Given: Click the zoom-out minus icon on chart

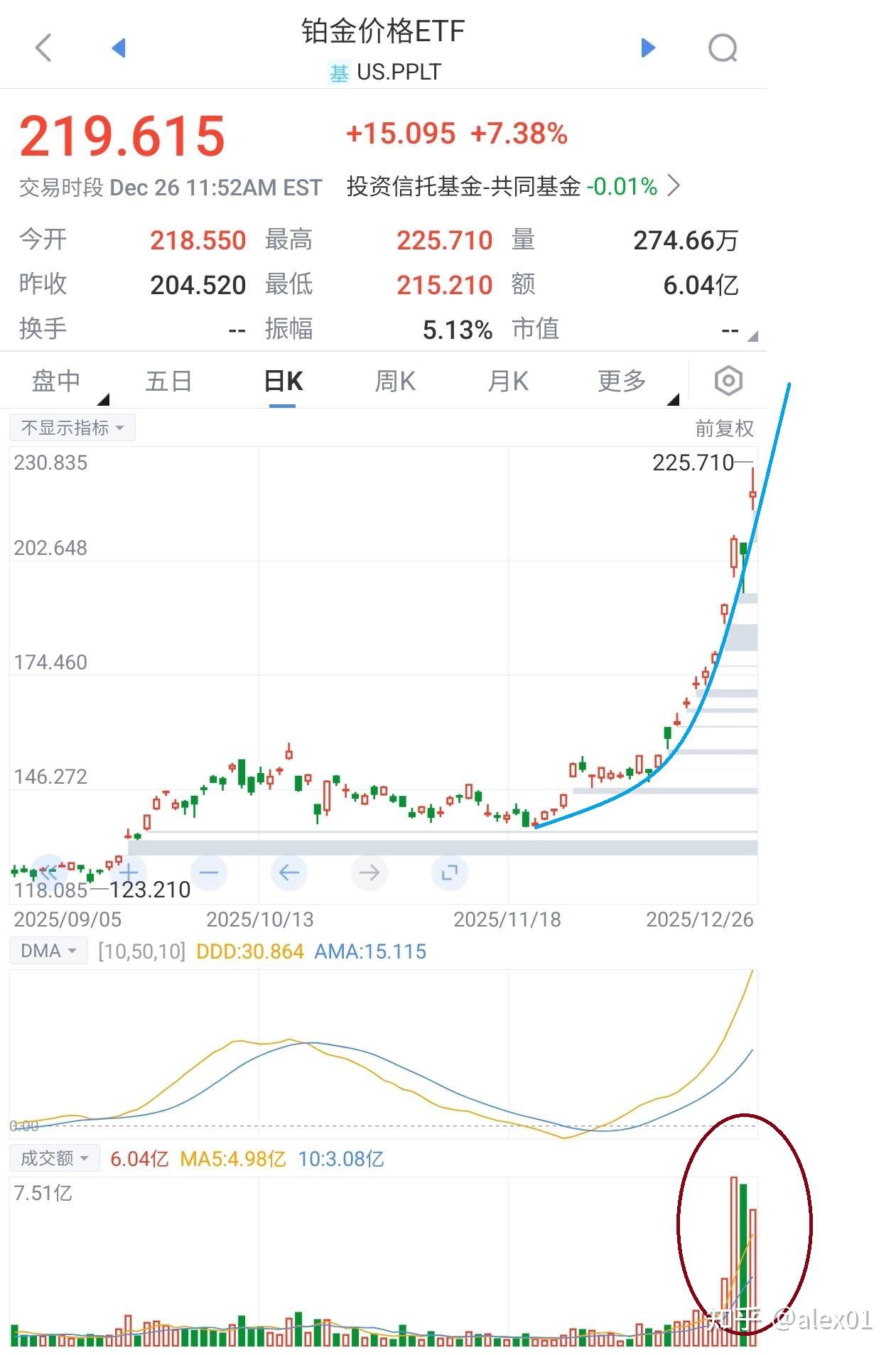Looking at the screenshot, I should 208,872.
